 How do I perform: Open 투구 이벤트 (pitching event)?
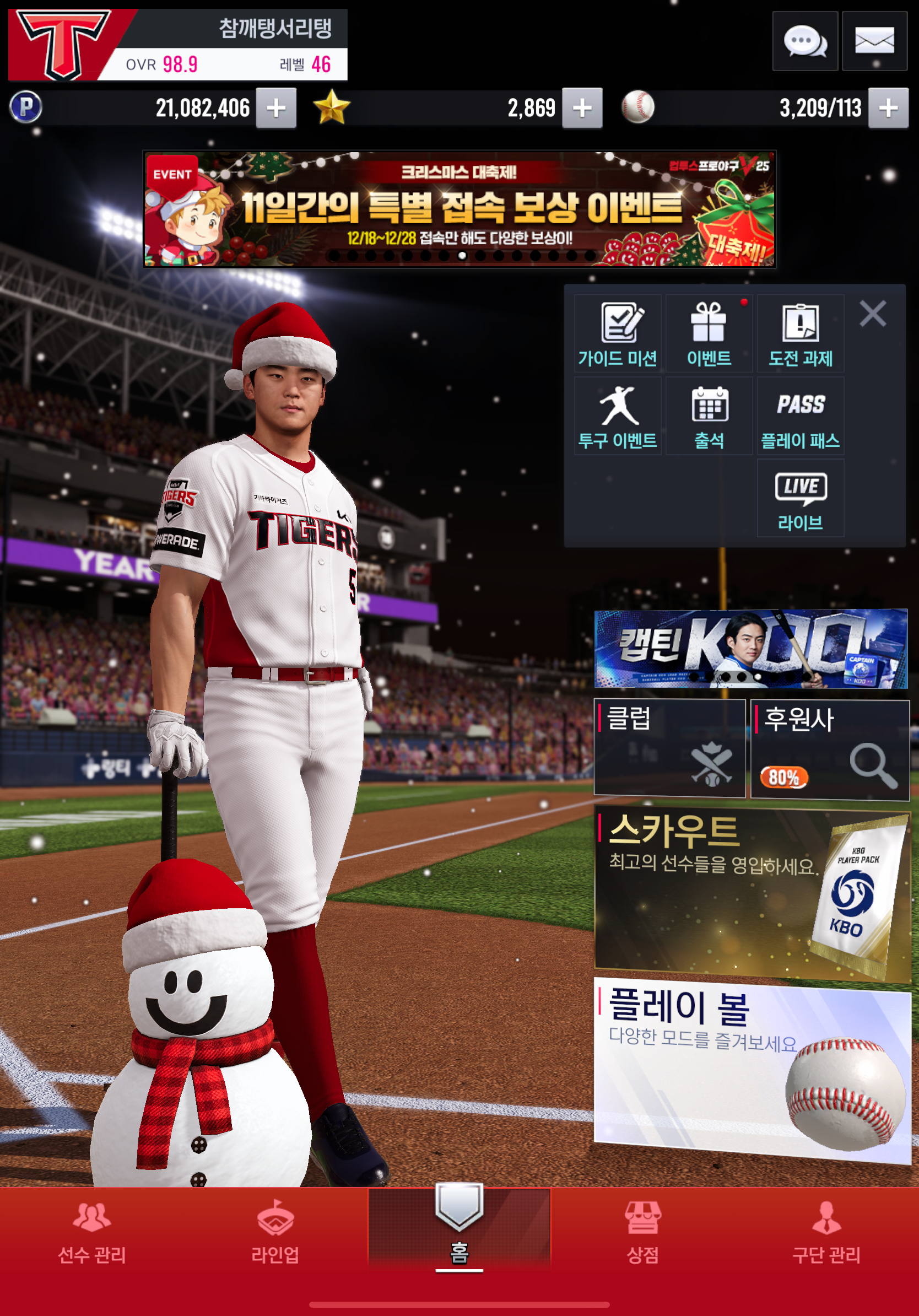click(x=618, y=417)
